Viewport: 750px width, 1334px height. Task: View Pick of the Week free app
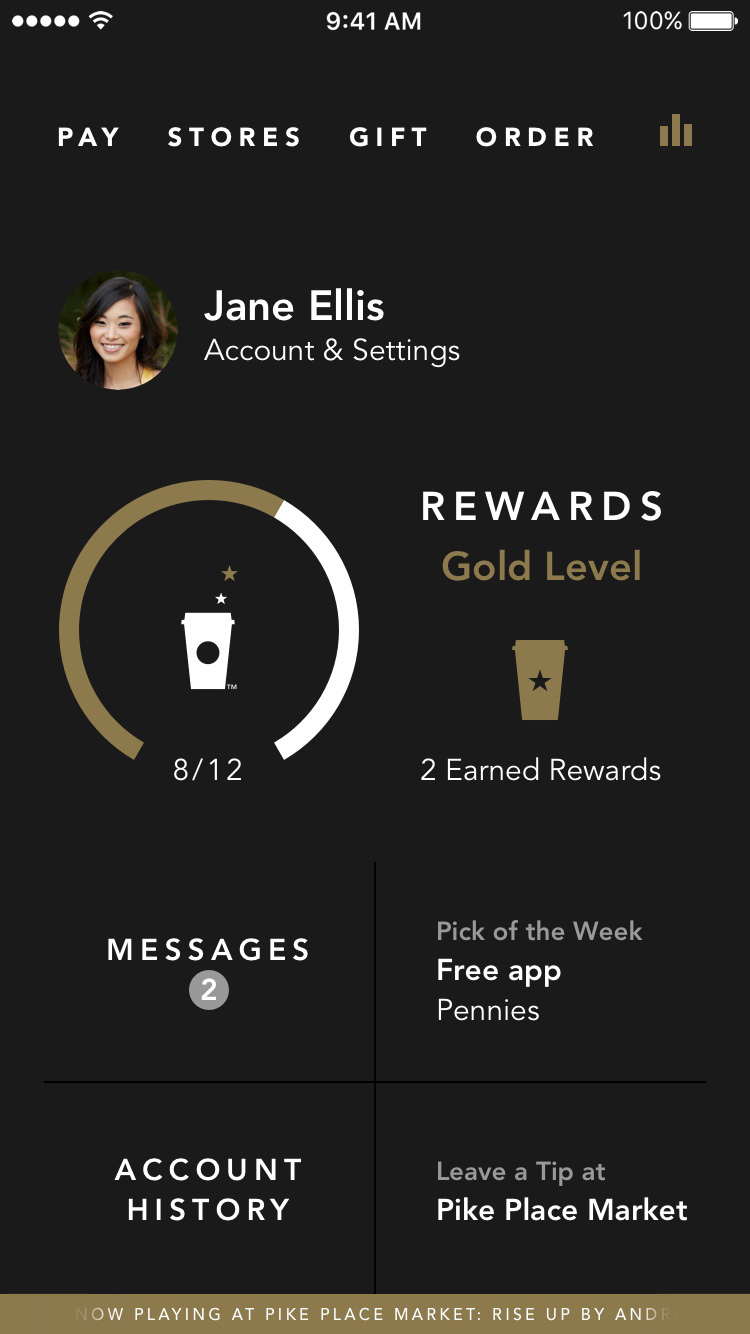pos(539,971)
